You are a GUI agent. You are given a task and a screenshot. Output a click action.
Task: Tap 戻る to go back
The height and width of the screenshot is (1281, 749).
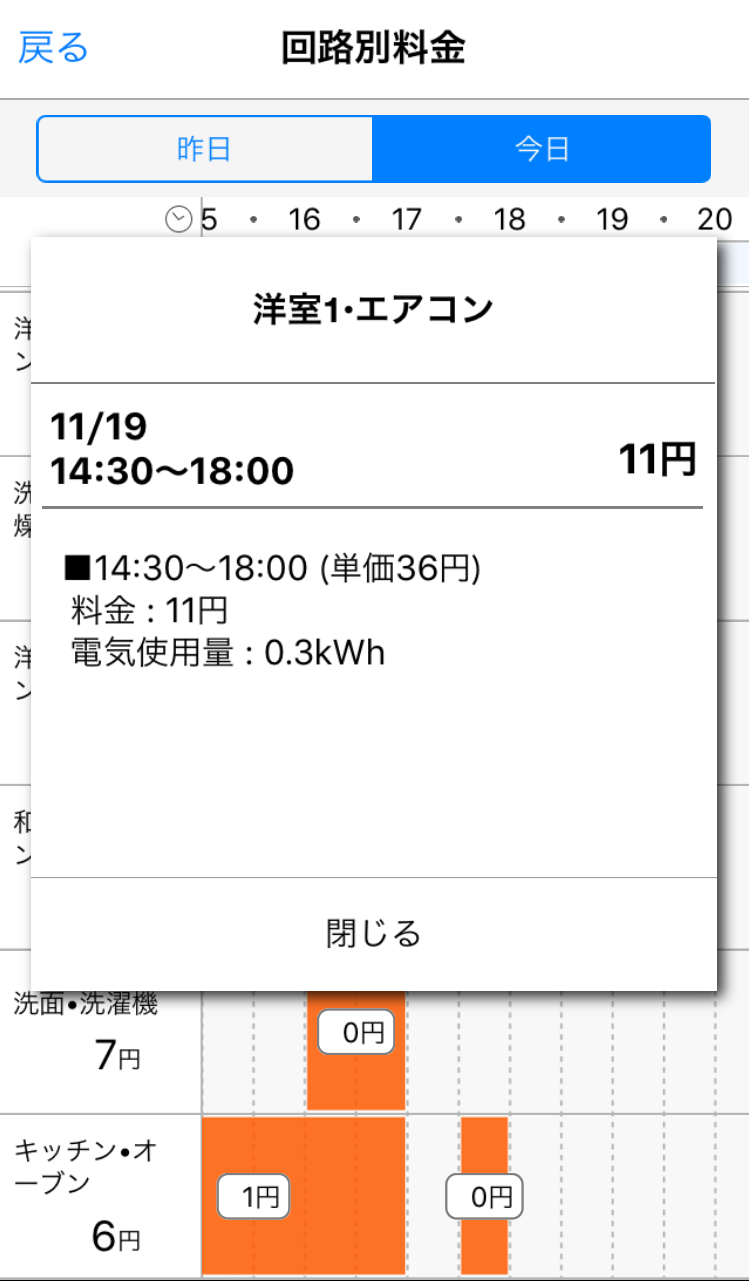[54, 47]
